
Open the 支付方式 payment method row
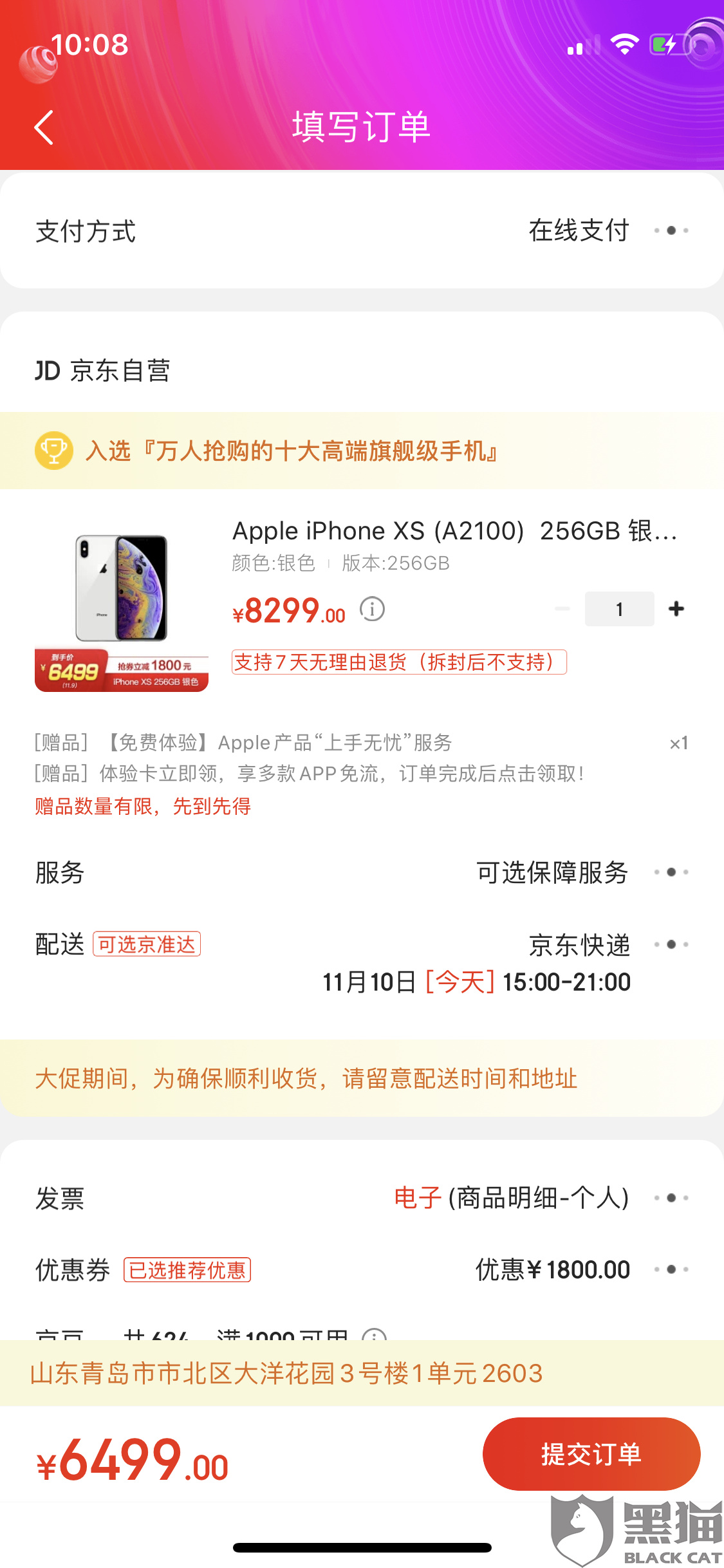(x=362, y=230)
